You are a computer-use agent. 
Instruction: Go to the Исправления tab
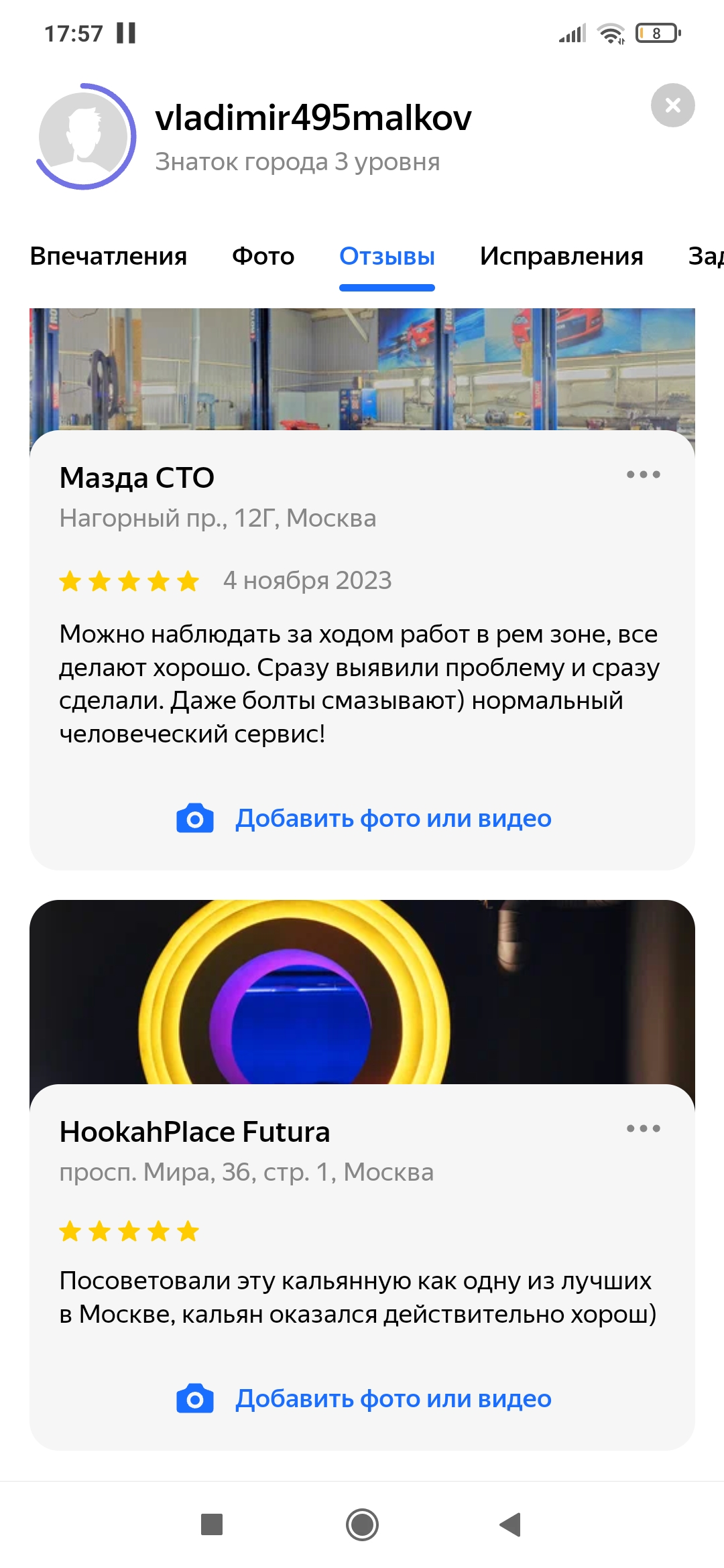[561, 257]
